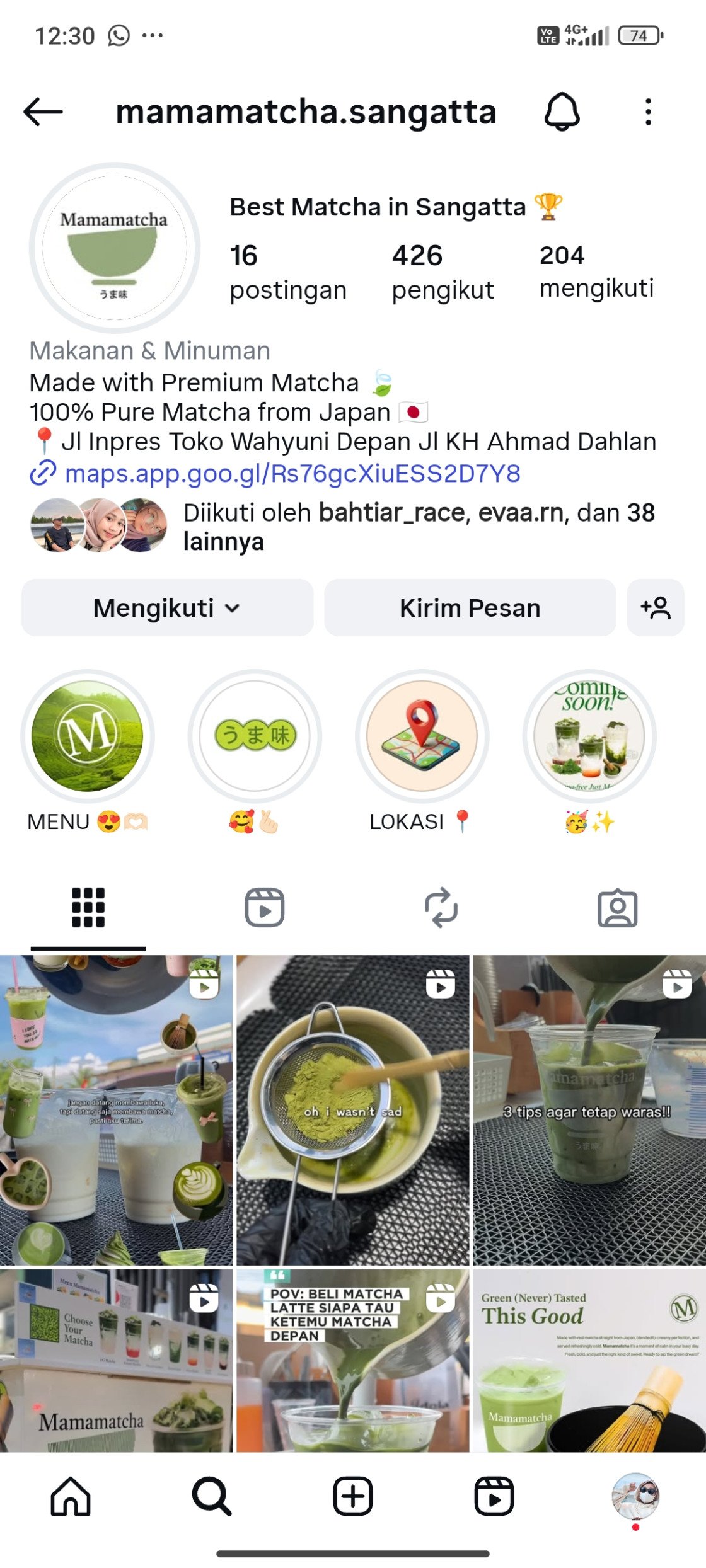Screen dimensions: 706x1568
Task: Open the Coming soon story highlight
Action: 589,736
